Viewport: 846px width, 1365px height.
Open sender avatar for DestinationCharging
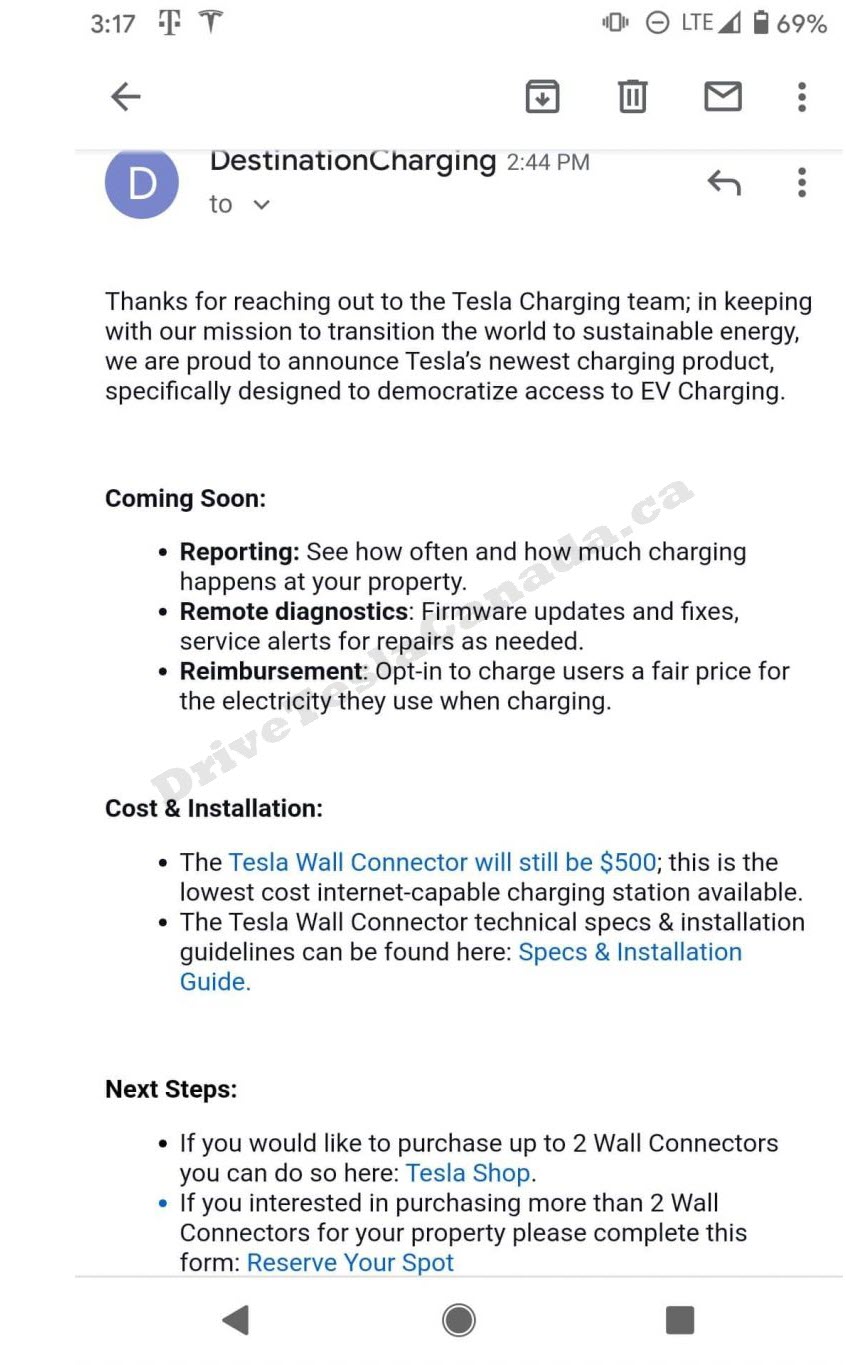[x=142, y=184]
